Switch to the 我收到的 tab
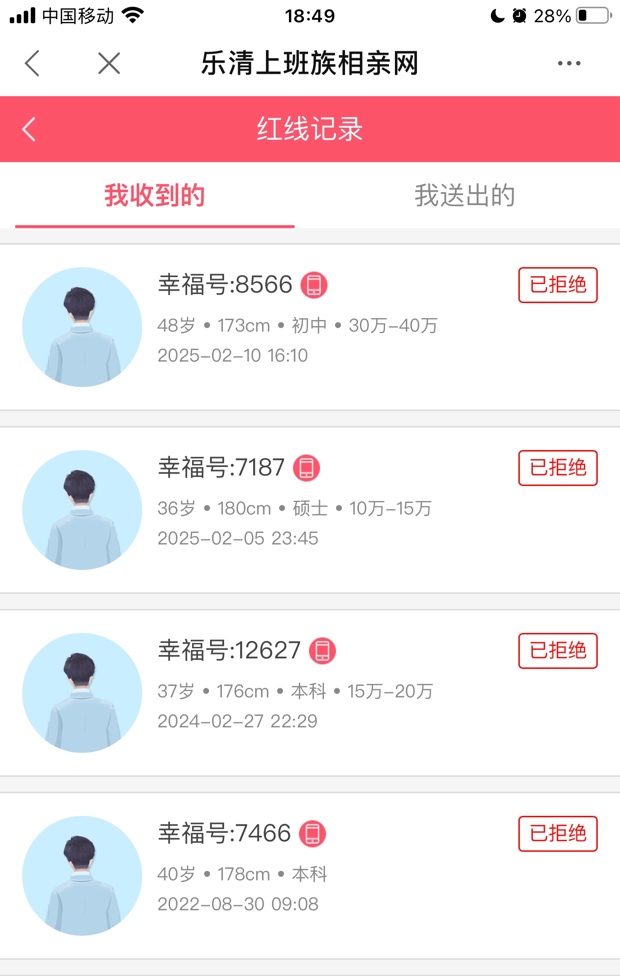Viewport: 620px width, 976px height. [x=155, y=195]
